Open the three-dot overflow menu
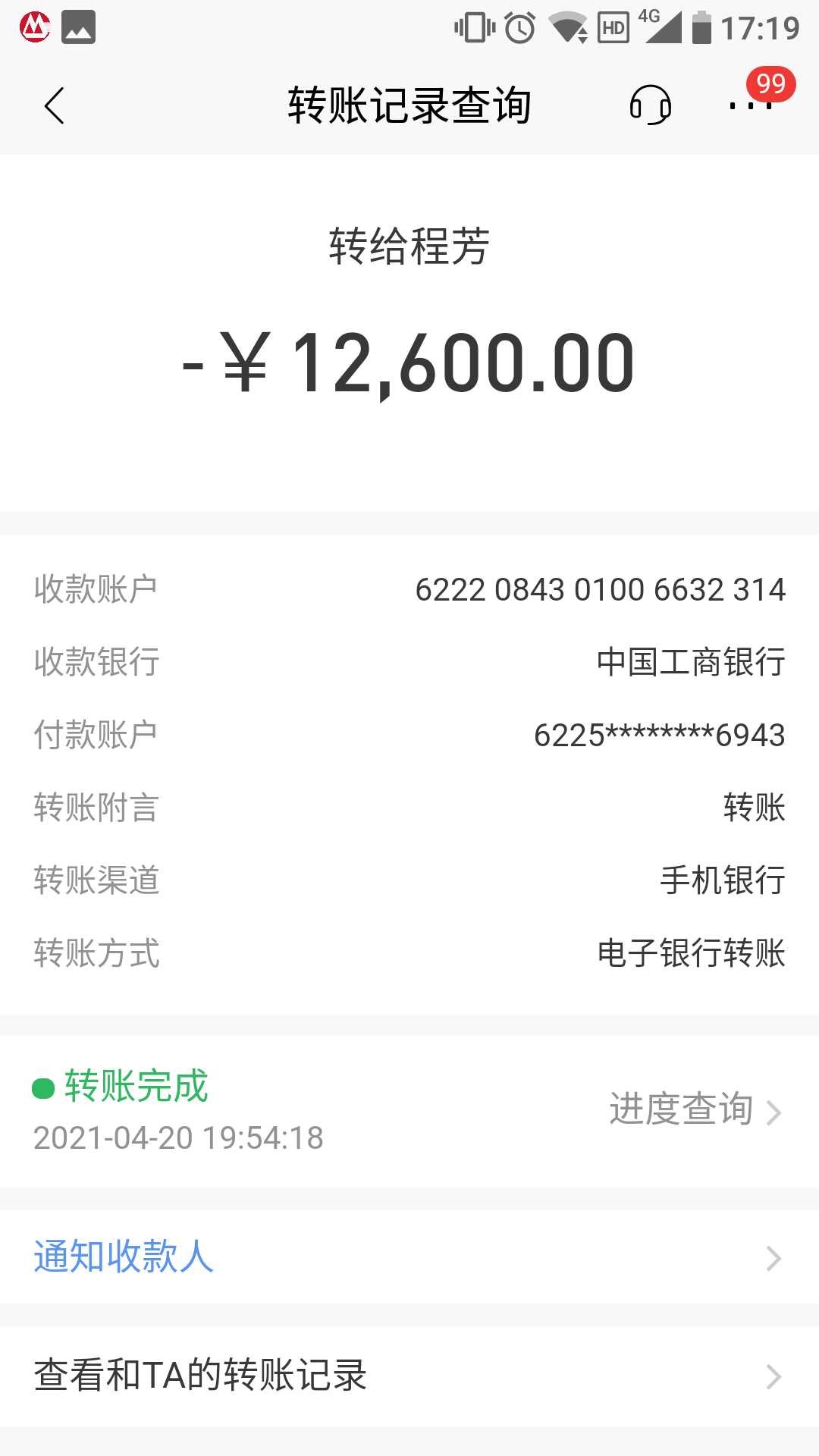 750,105
